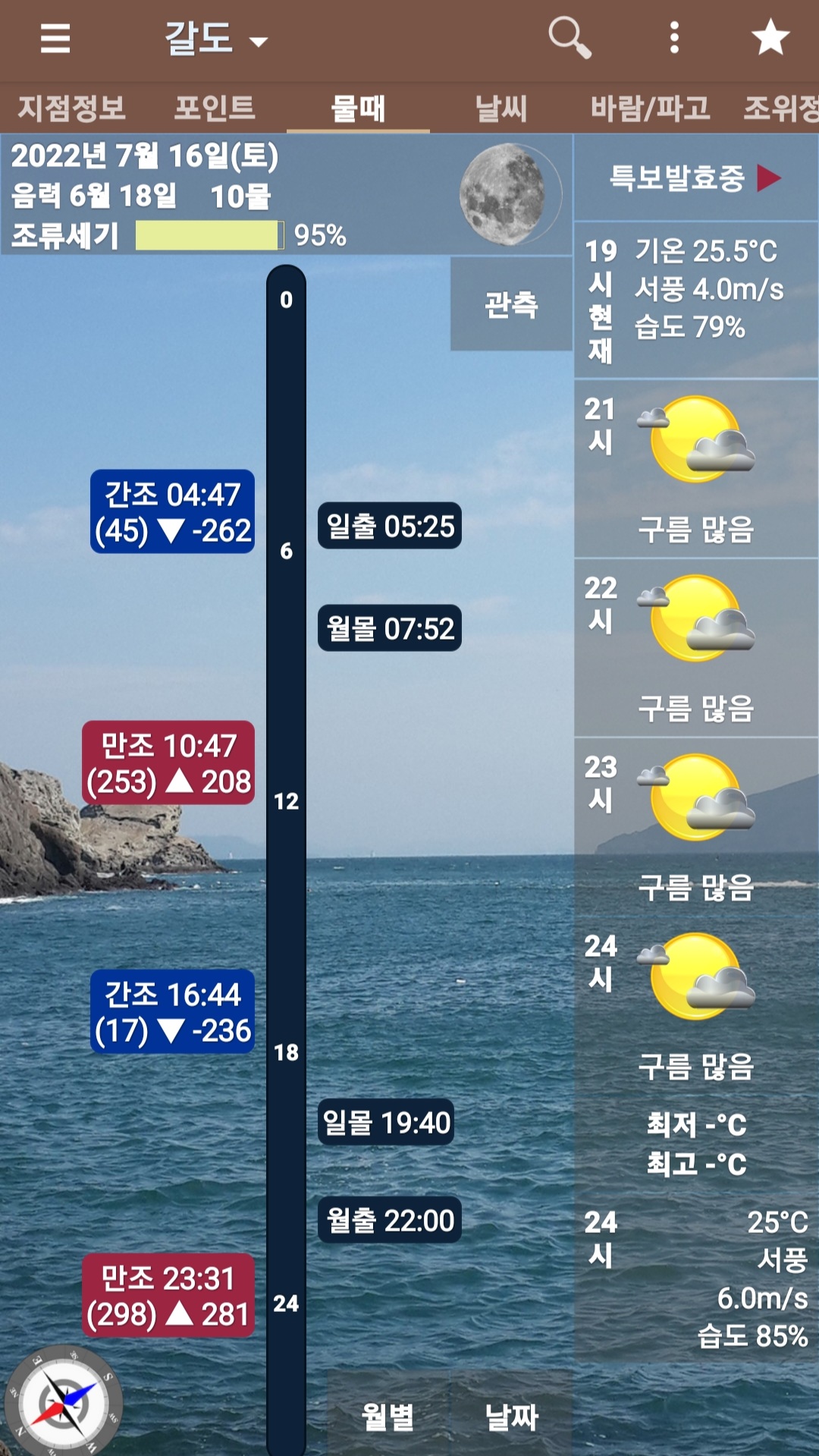Tap the 관측 observation button
The image size is (819, 1456).
511,304
